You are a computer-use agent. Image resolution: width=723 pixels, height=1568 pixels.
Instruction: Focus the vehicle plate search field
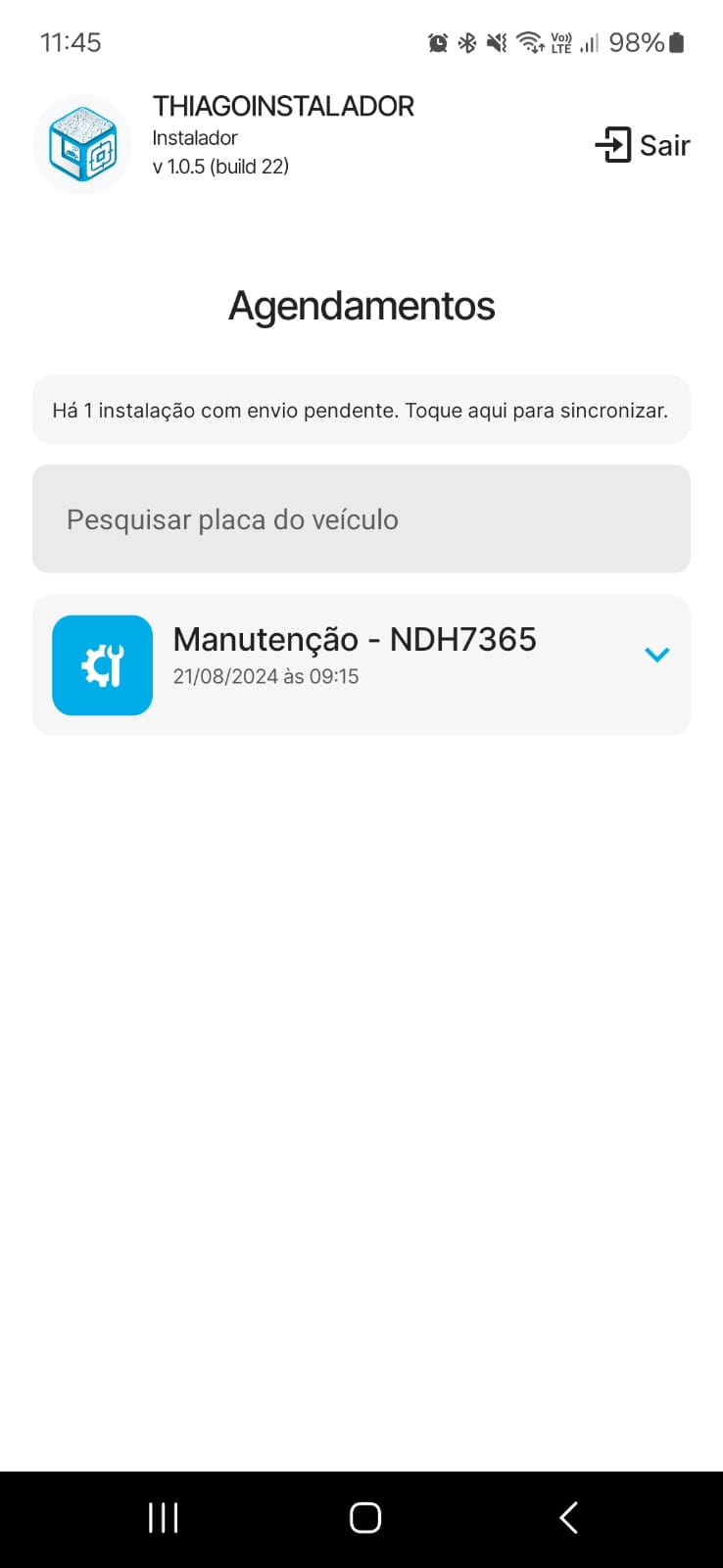pos(361,518)
